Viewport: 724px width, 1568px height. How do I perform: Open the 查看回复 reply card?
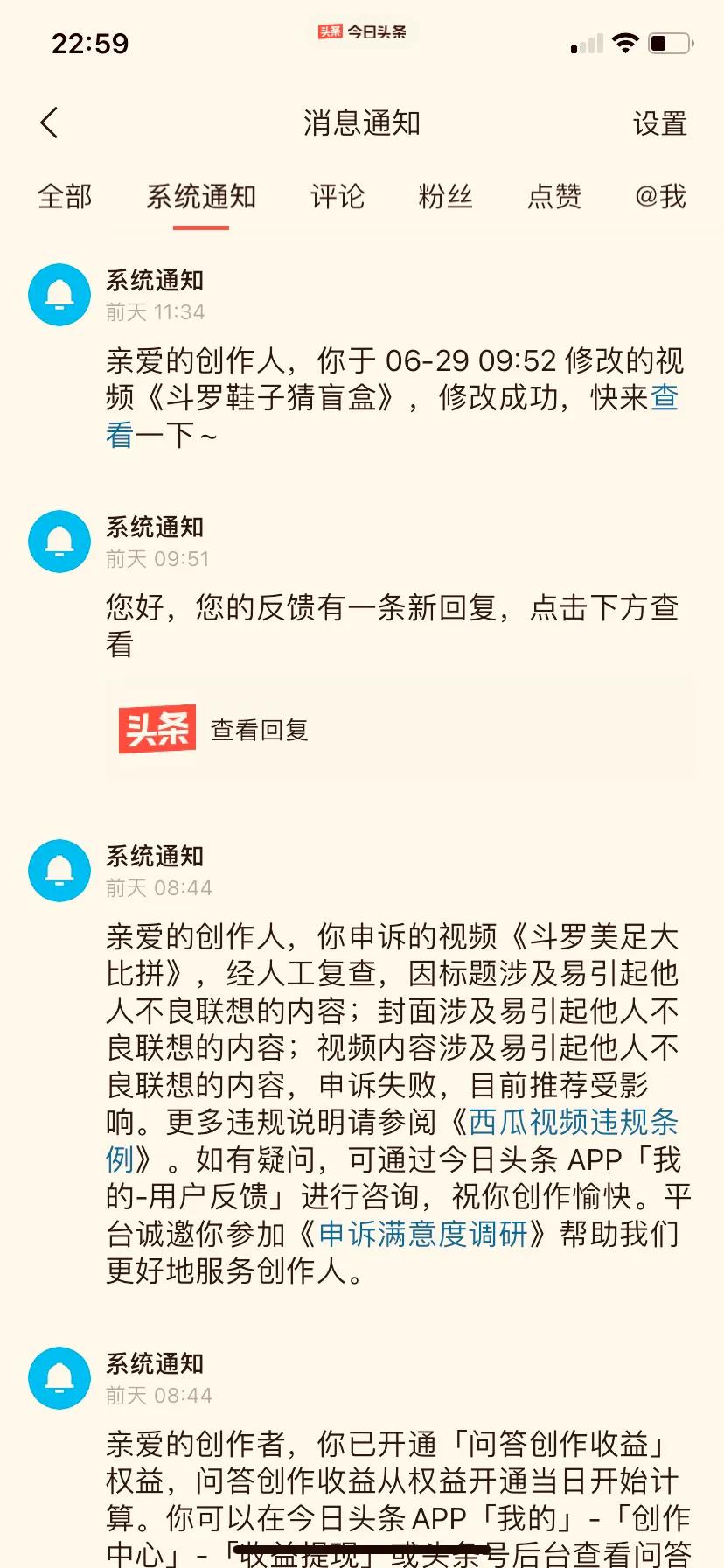pos(258,728)
